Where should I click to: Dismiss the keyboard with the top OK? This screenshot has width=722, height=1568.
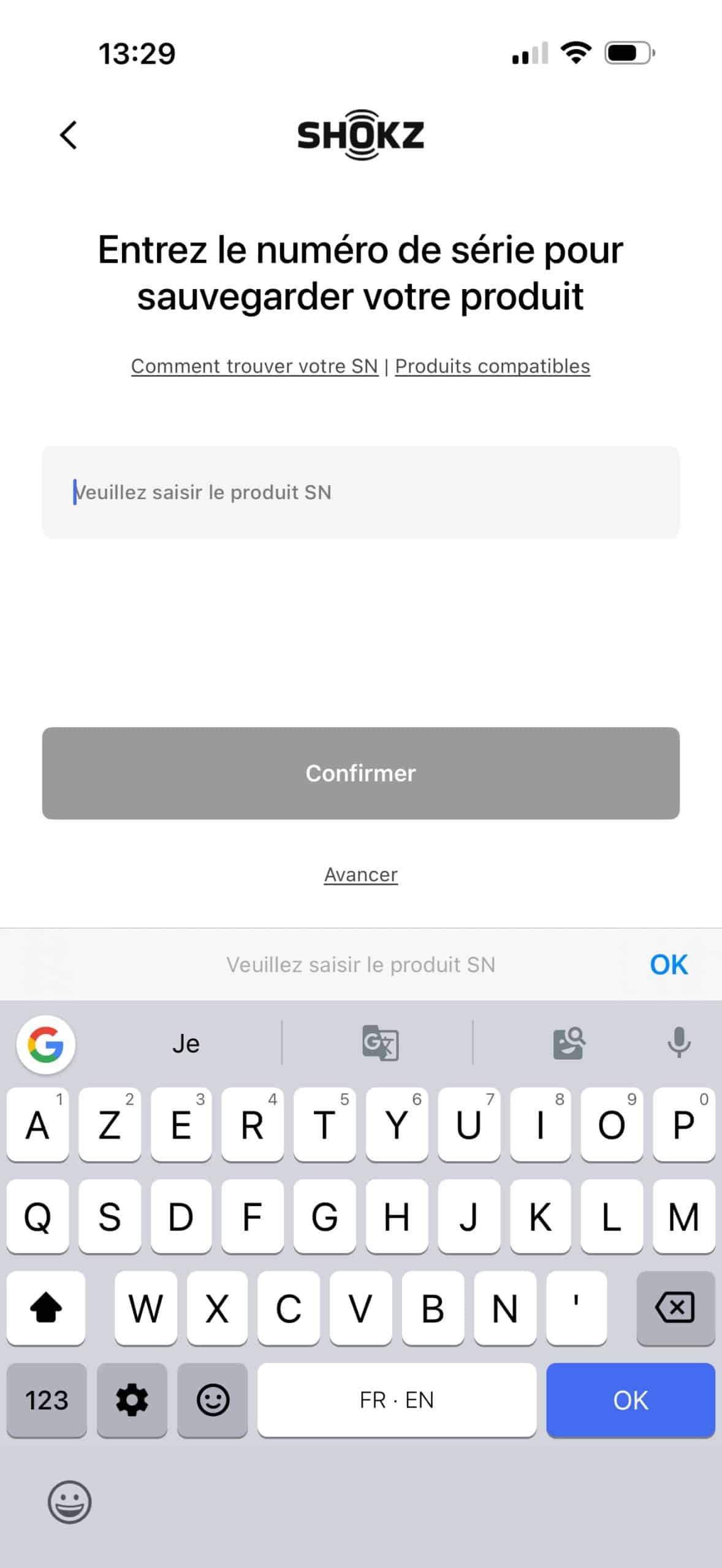click(x=668, y=965)
